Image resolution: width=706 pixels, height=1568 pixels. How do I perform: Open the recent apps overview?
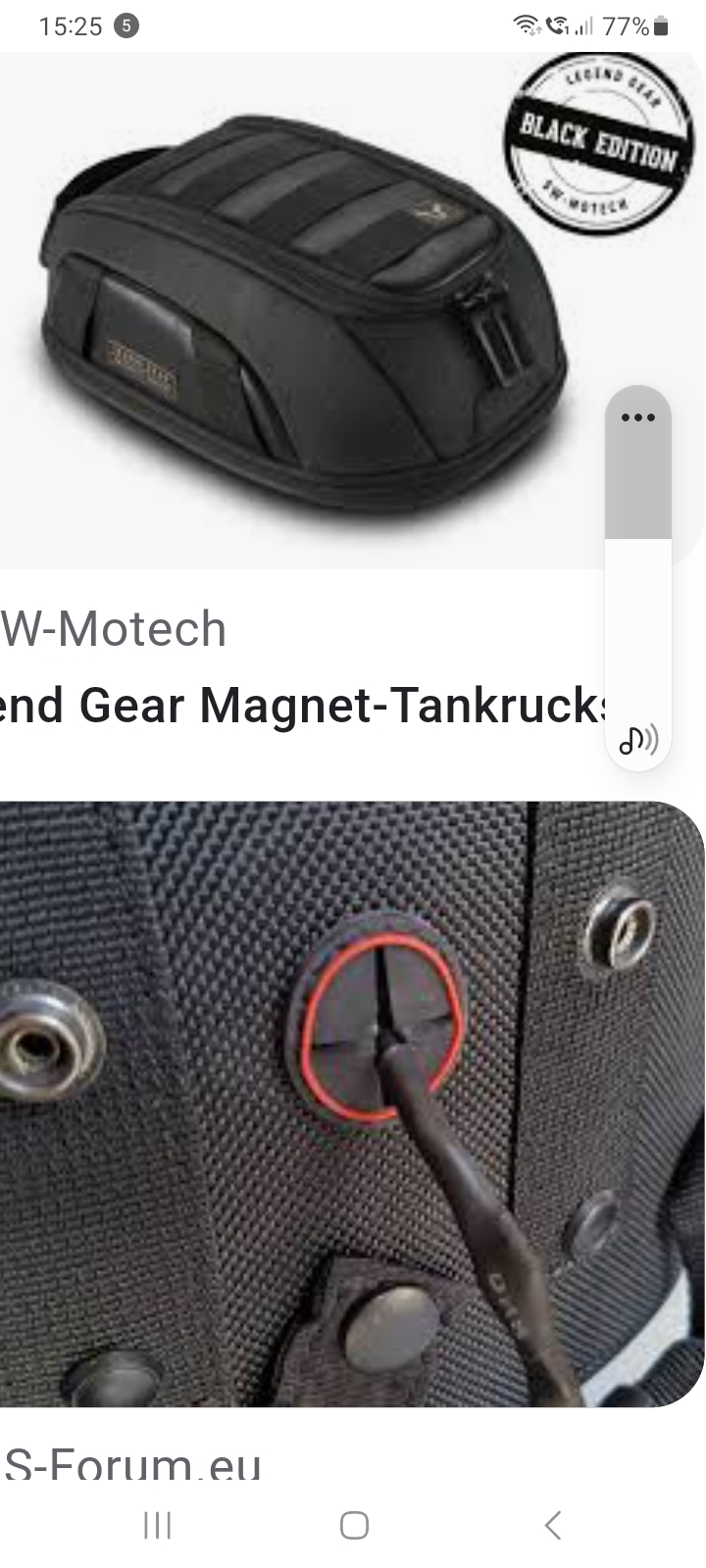pyautogui.click(x=157, y=1525)
